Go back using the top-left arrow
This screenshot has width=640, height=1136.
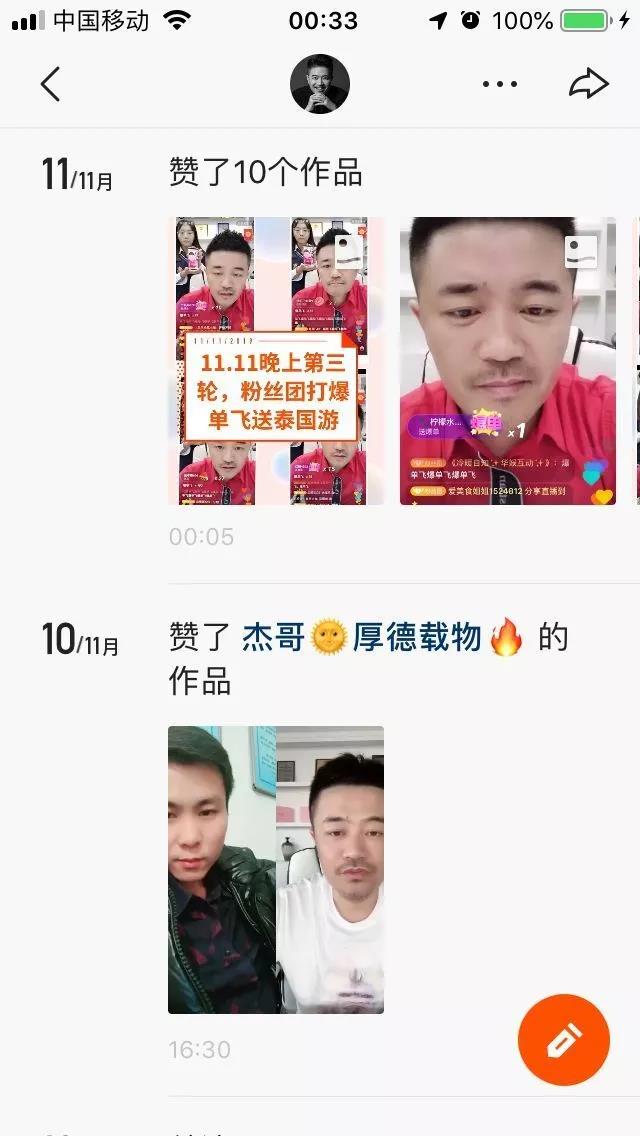coord(50,84)
